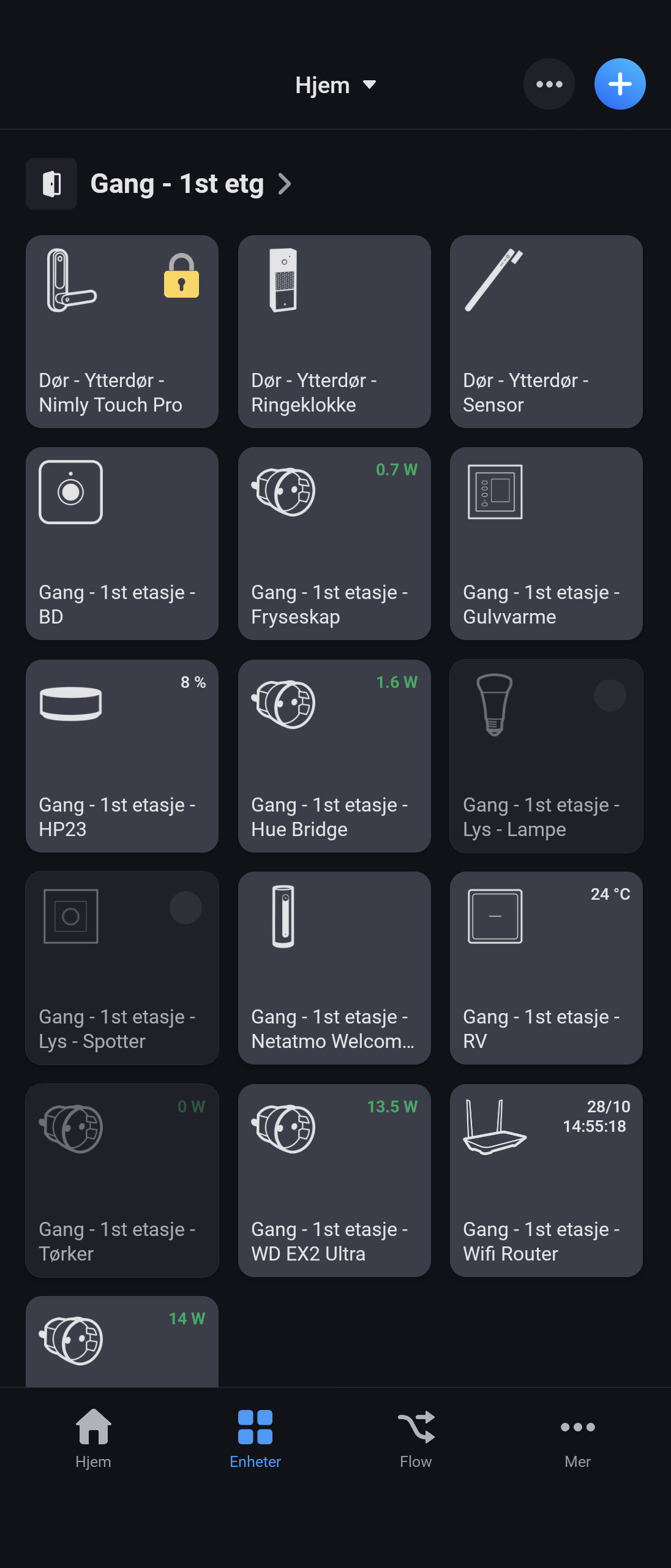
Task: Select the Gang 1st etasje BD tile
Action: [122, 543]
